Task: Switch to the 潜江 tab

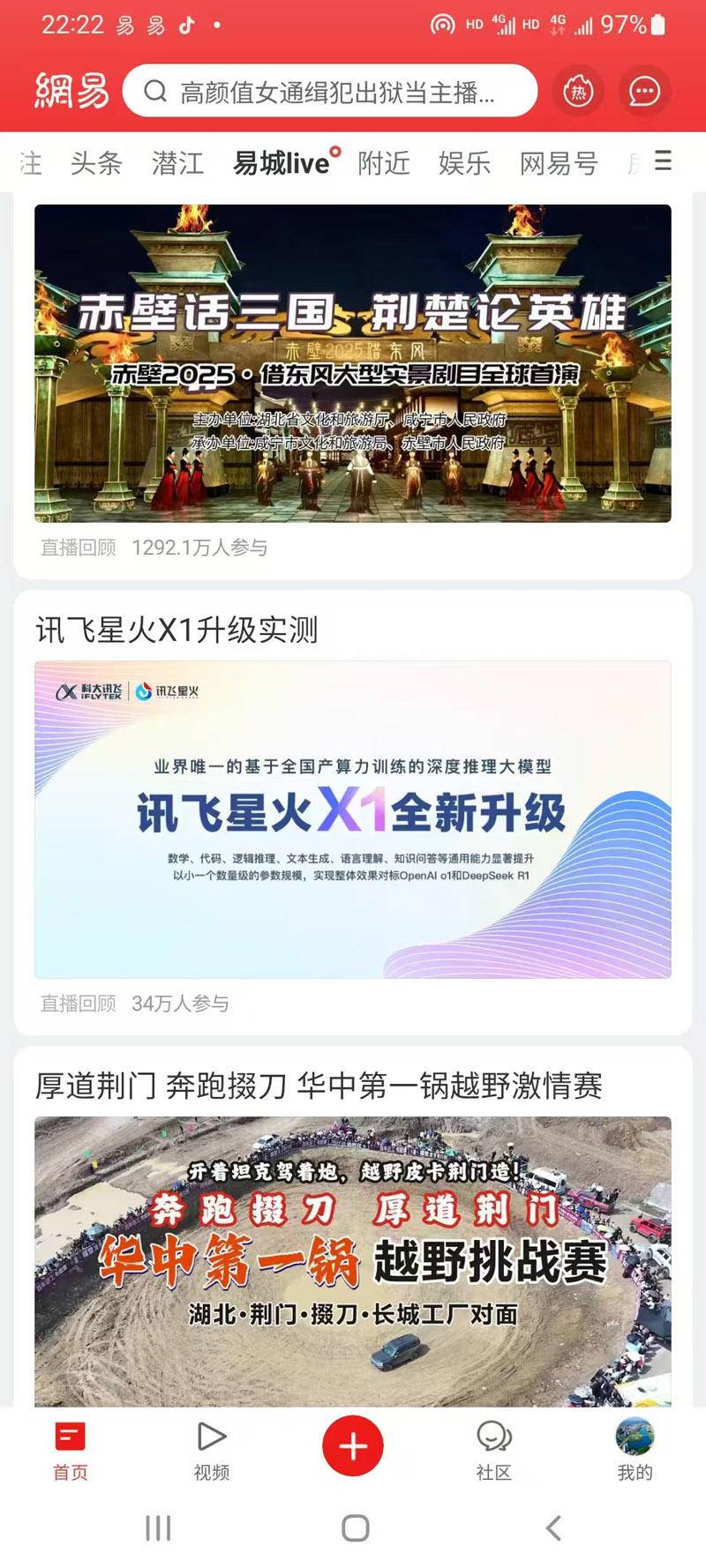Action: (x=177, y=163)
